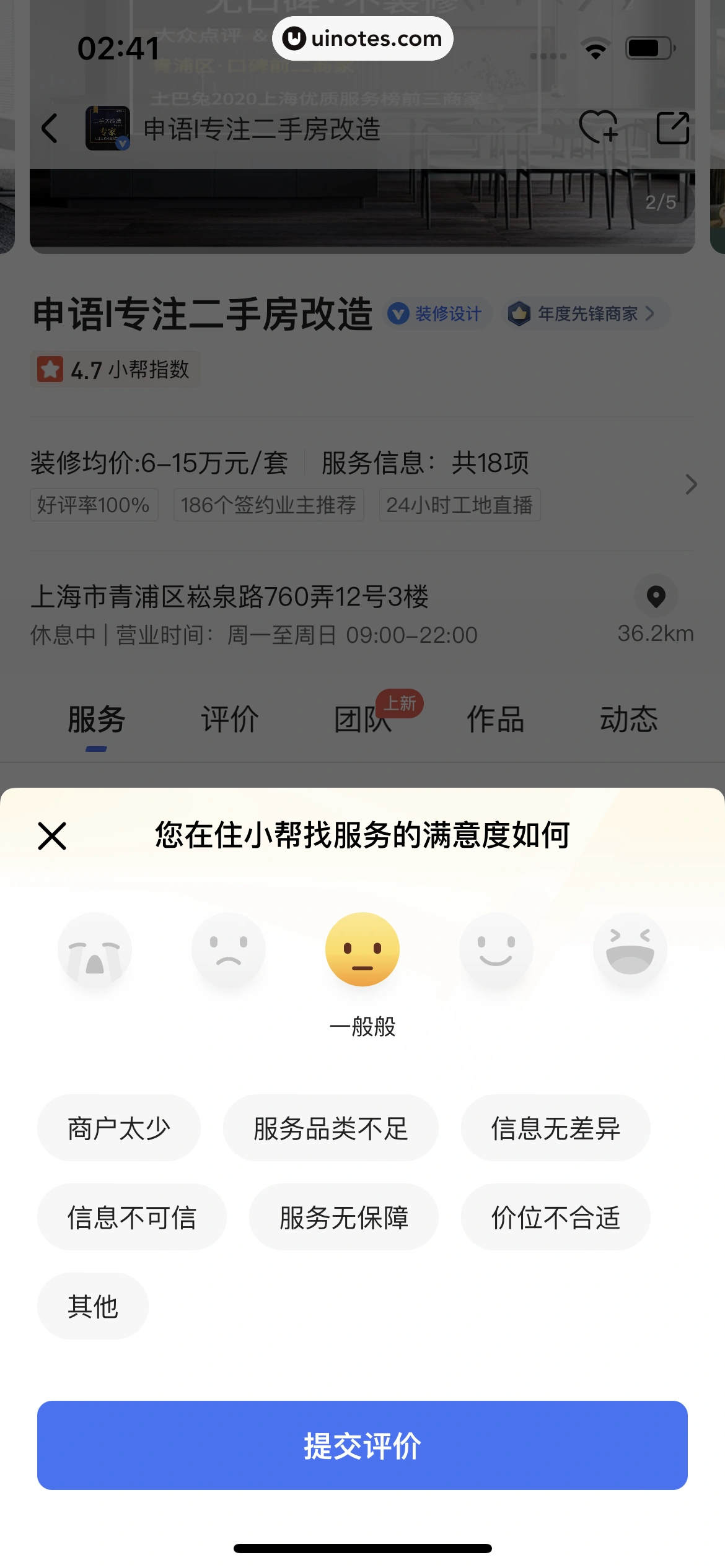The height and width of the screenshot is (1568, 725).
Task: Open details via the 年度先锋商家 chevron
Action: point(651,313)
